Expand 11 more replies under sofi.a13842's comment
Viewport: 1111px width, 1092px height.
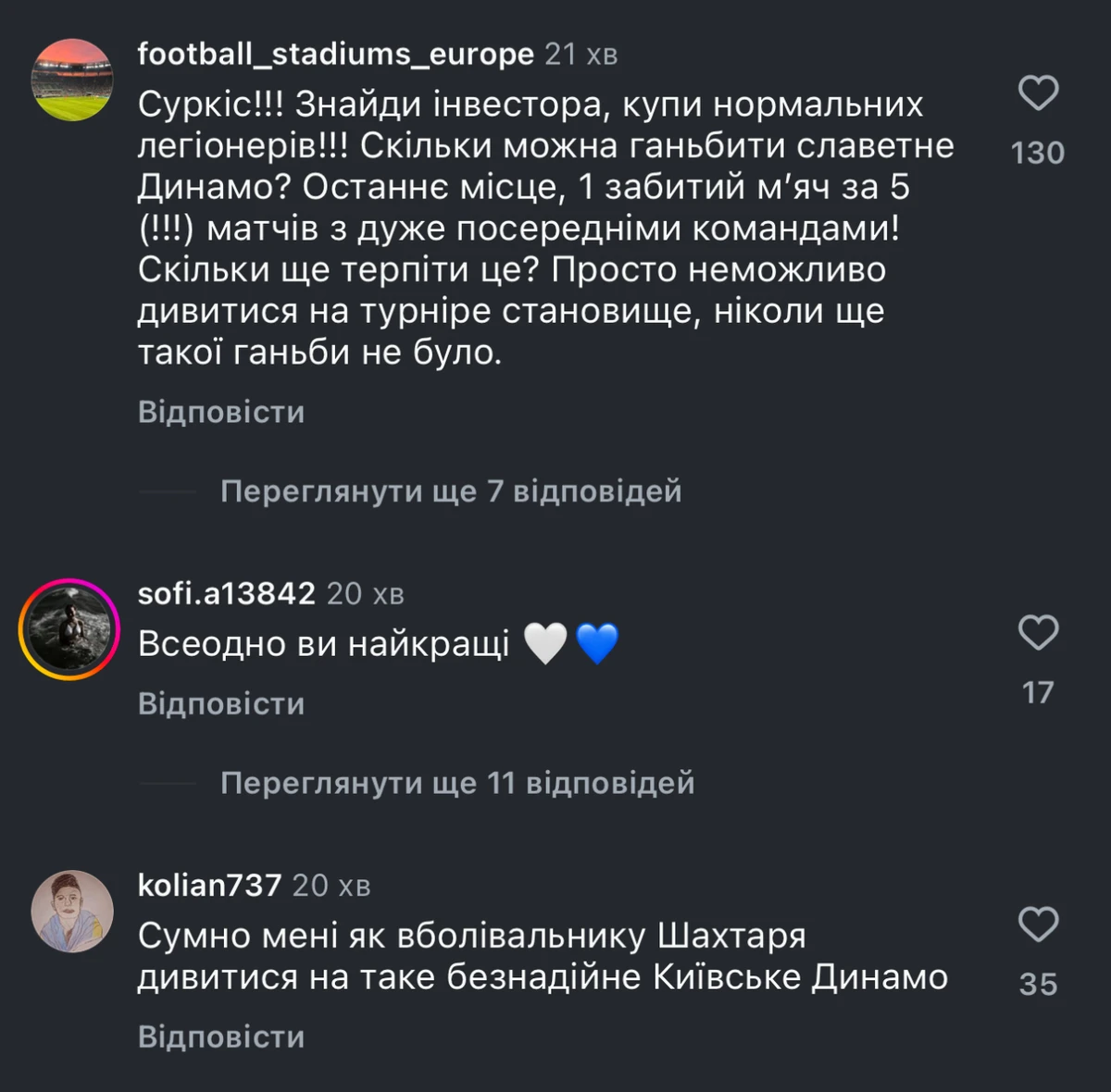click(456, 783)
